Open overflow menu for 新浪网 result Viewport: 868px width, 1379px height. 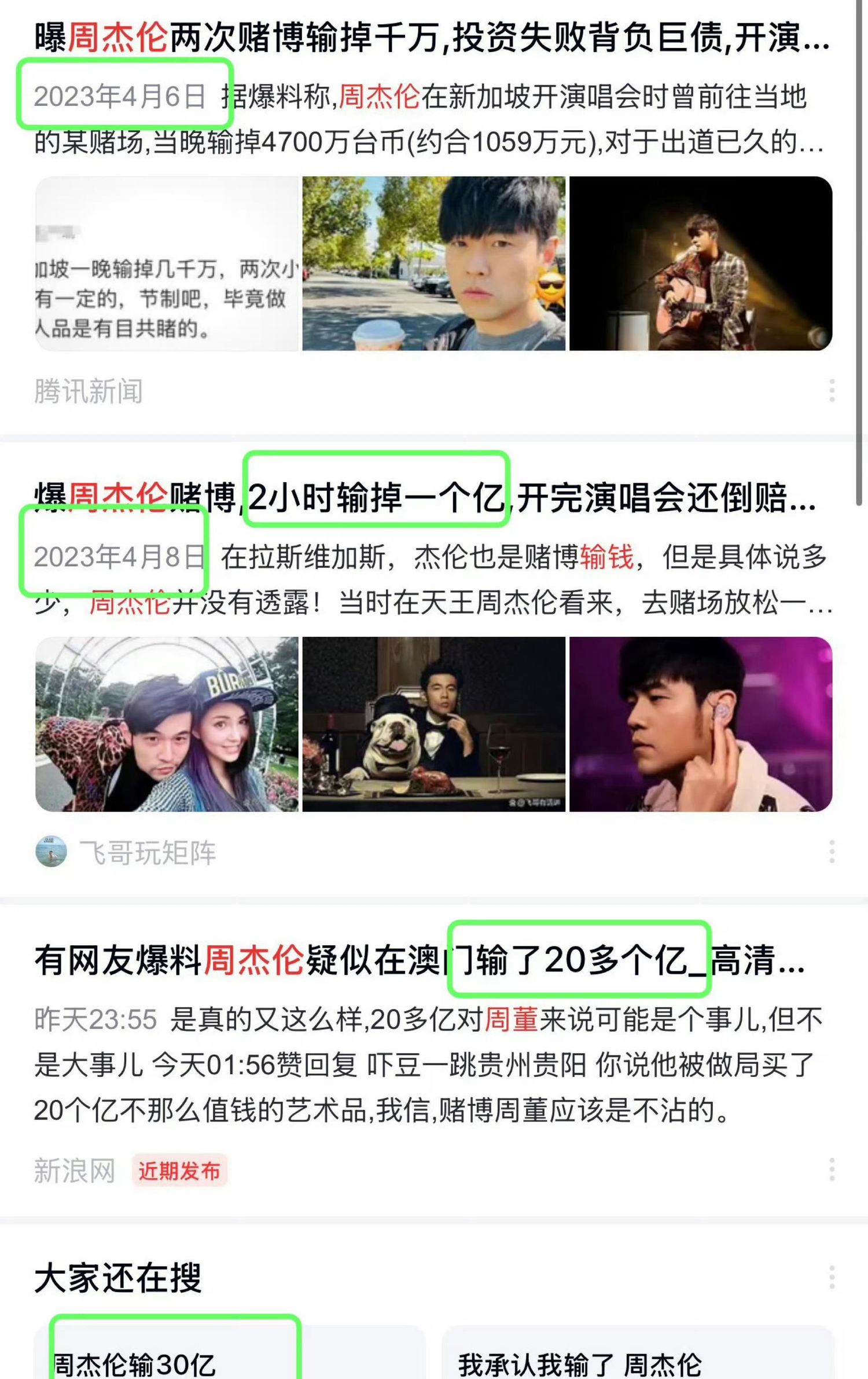[832, 1170]
